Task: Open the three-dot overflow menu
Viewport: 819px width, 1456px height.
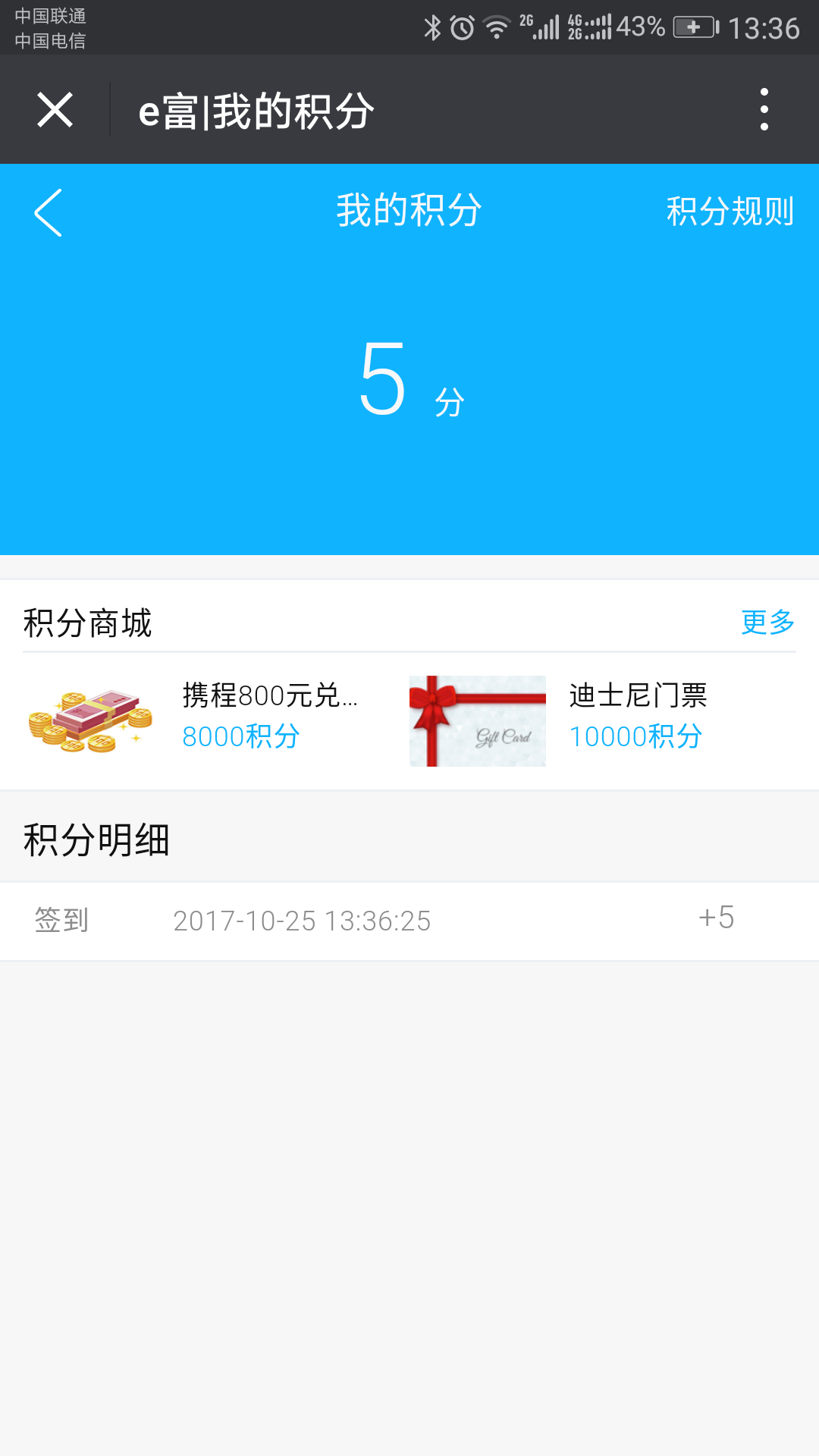Action: (x=764, y=110)
